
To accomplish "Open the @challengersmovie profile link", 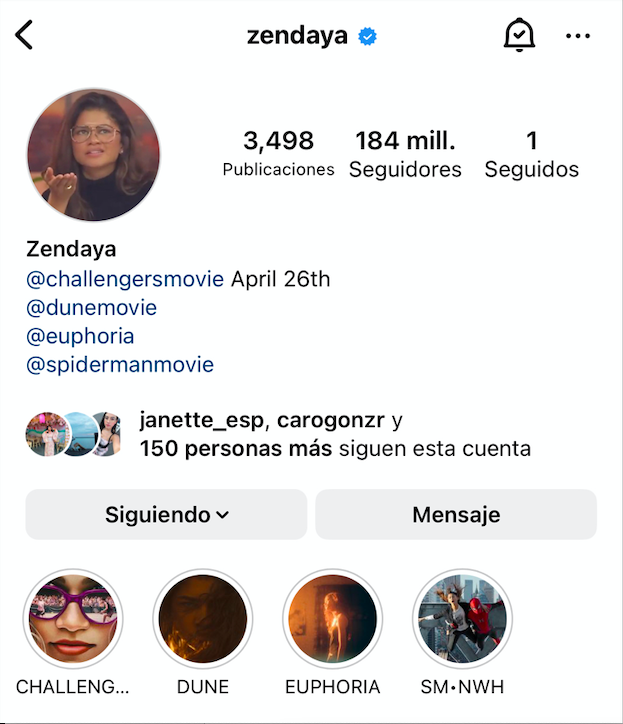I will [x=125, y=279].
